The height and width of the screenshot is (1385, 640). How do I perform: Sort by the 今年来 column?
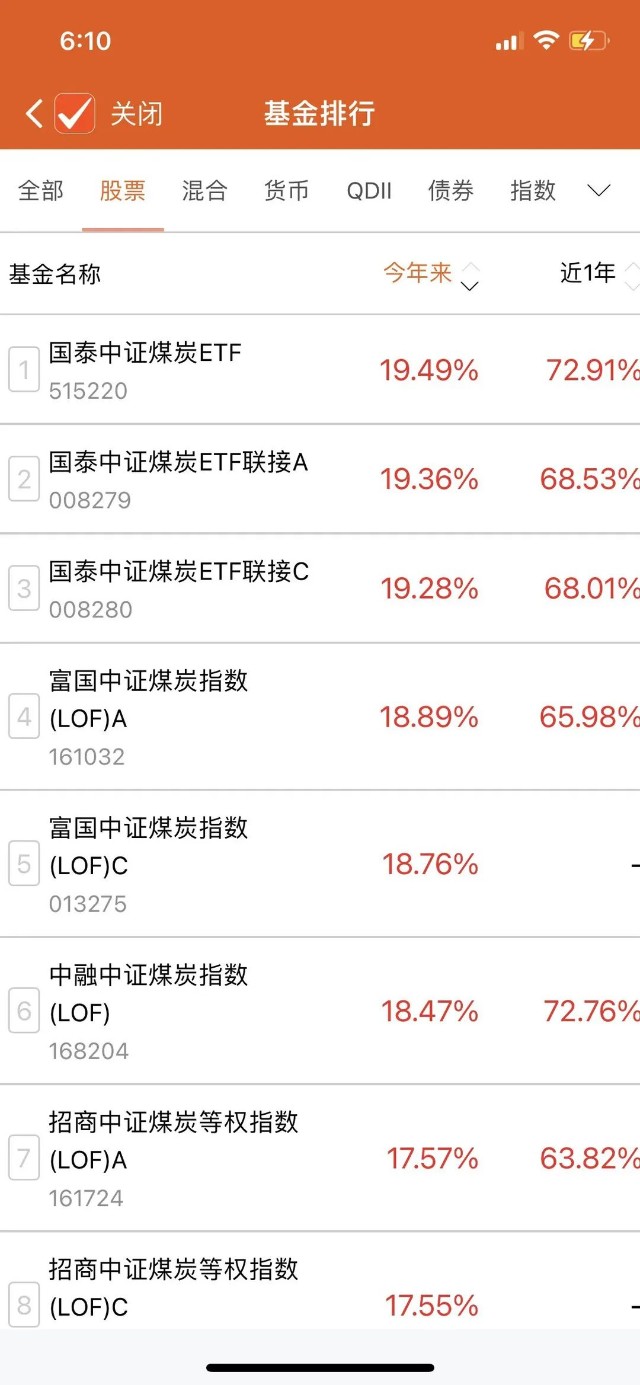pyautogui.click(x=431, y=274)
